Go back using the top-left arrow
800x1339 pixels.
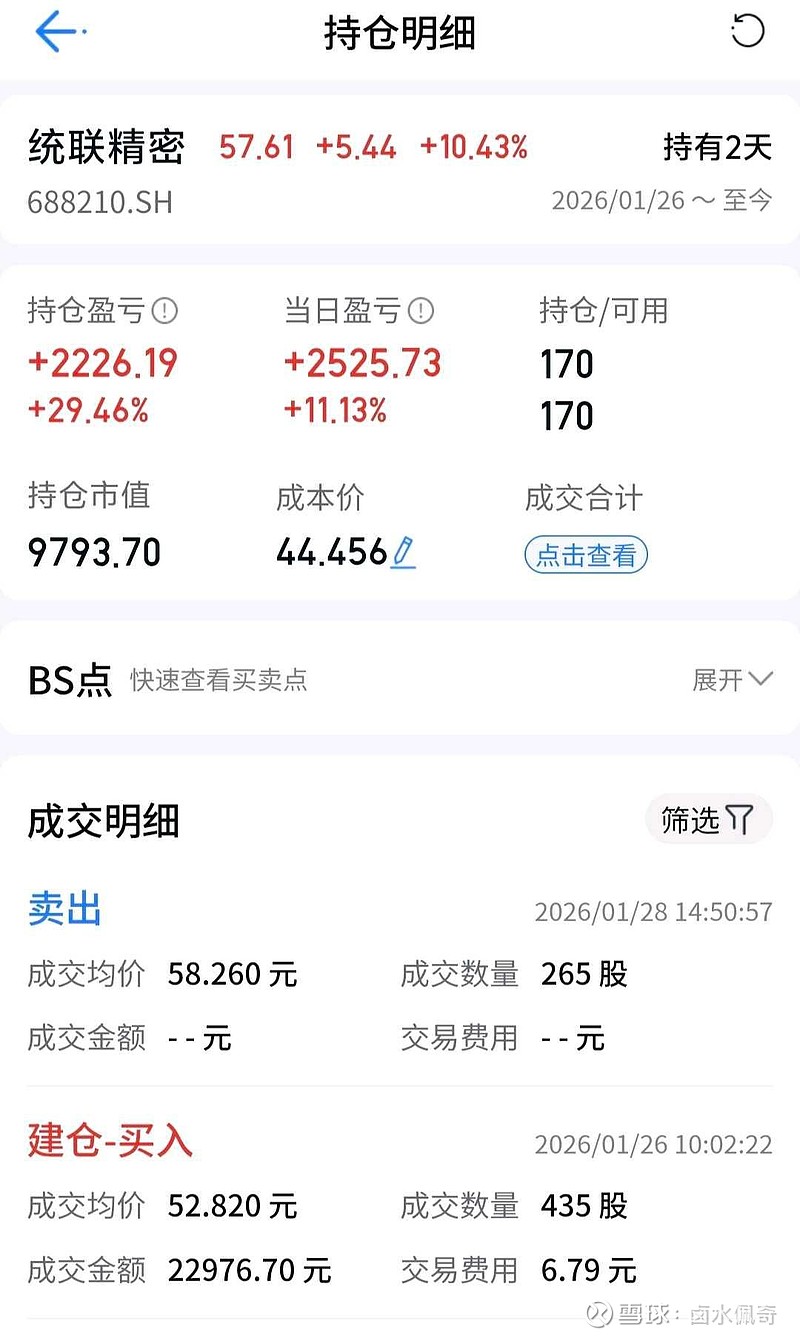click(x=57, y=32)
